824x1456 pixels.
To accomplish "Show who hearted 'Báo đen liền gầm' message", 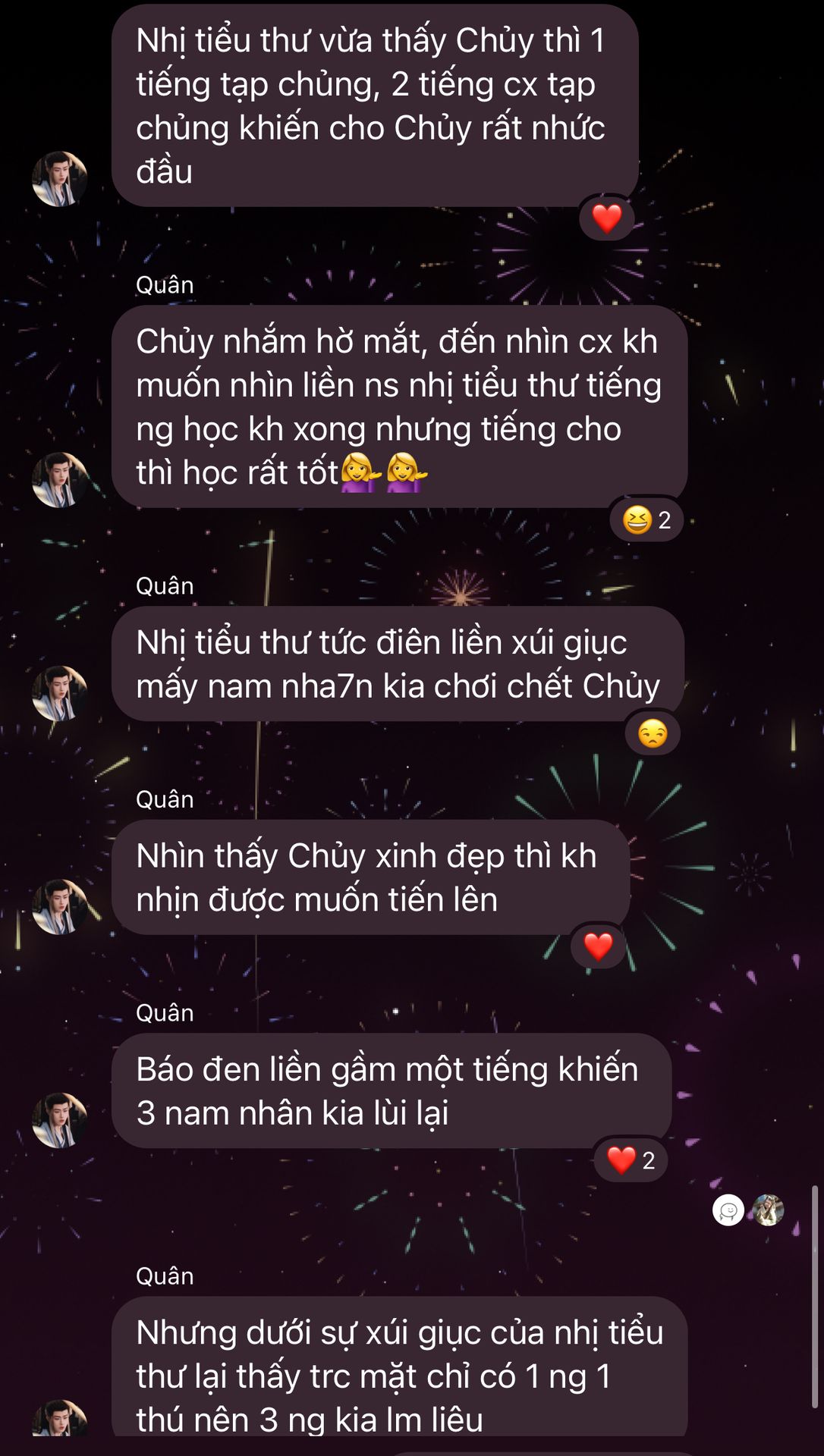I will coord(631,1160).
